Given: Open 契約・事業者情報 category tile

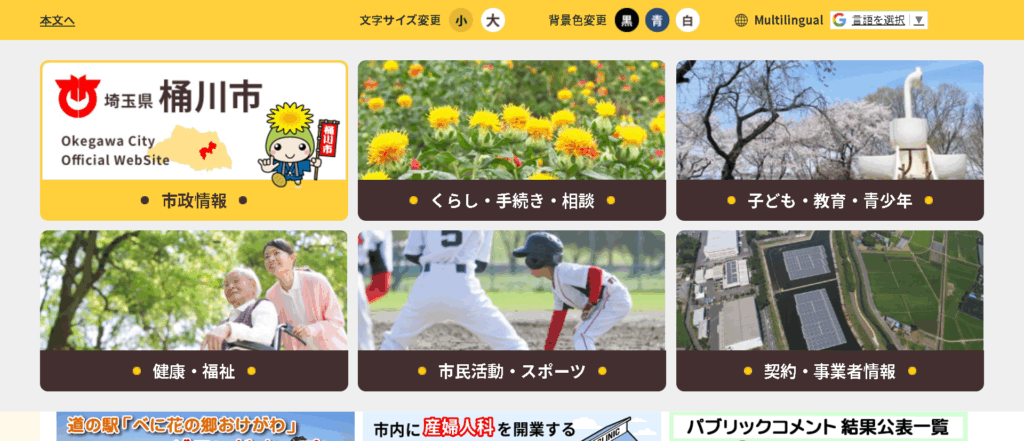Looking at the screenshot, I should pyautogui.click(x=829, y=311).
